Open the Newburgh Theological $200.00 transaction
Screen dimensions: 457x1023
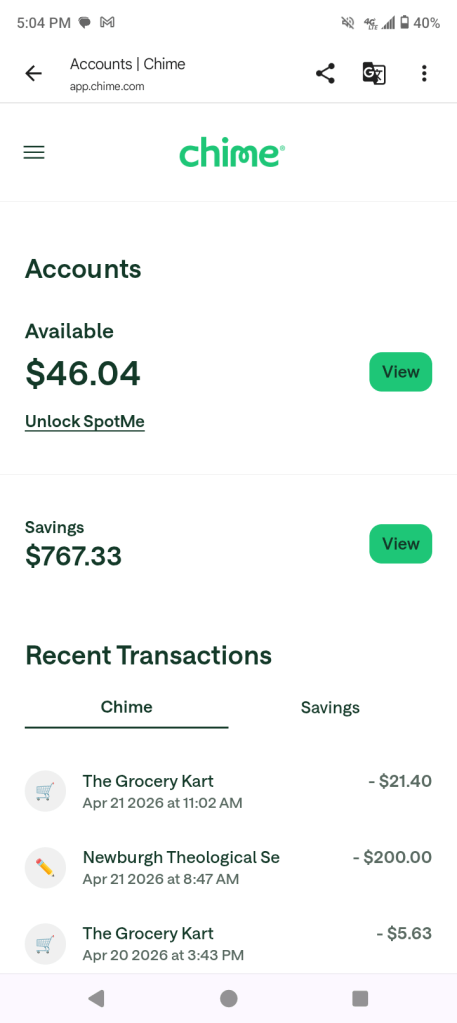(x=228, y=868)
